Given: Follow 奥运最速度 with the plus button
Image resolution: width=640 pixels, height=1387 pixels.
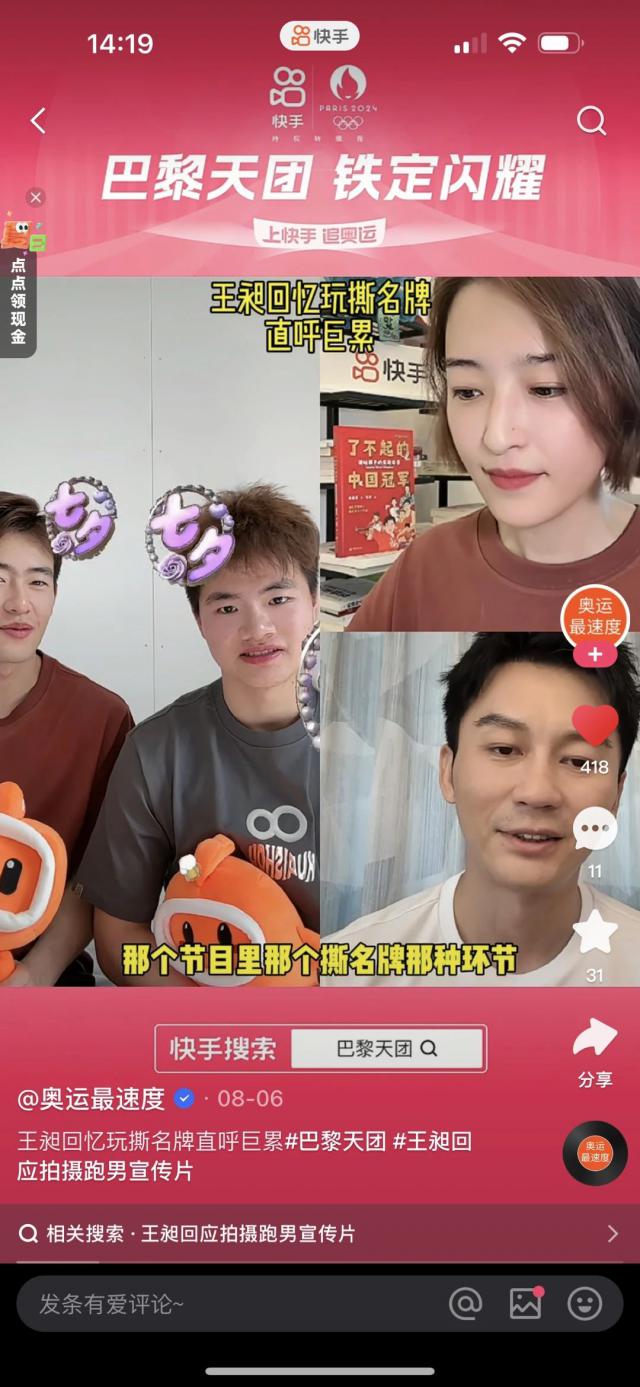Looking at the screenshot, I should (595, 655).
